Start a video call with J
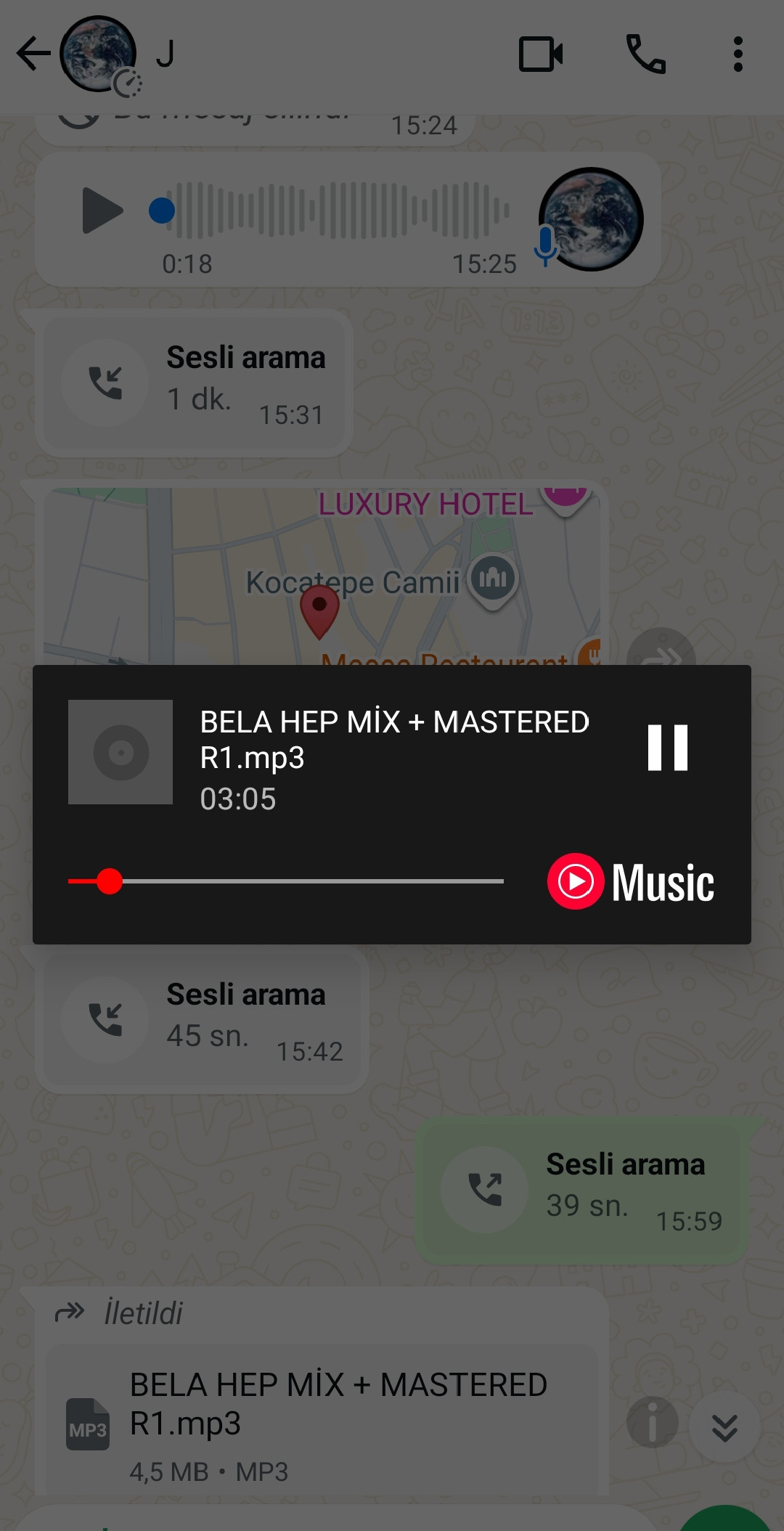784x1531 pixels. [541, 54]
